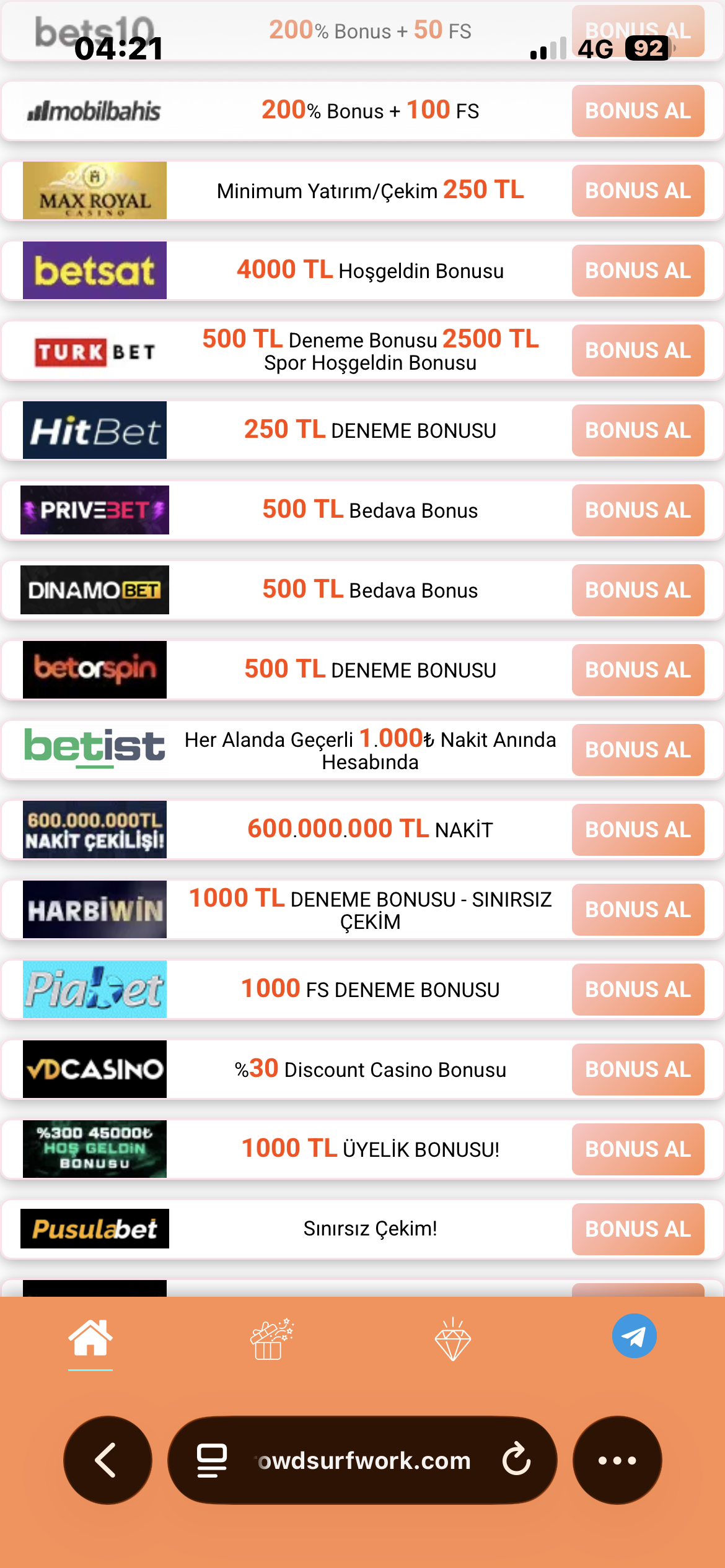Claim the Max Royal bonus button
Screen dimensions: 725x1568
638,191
